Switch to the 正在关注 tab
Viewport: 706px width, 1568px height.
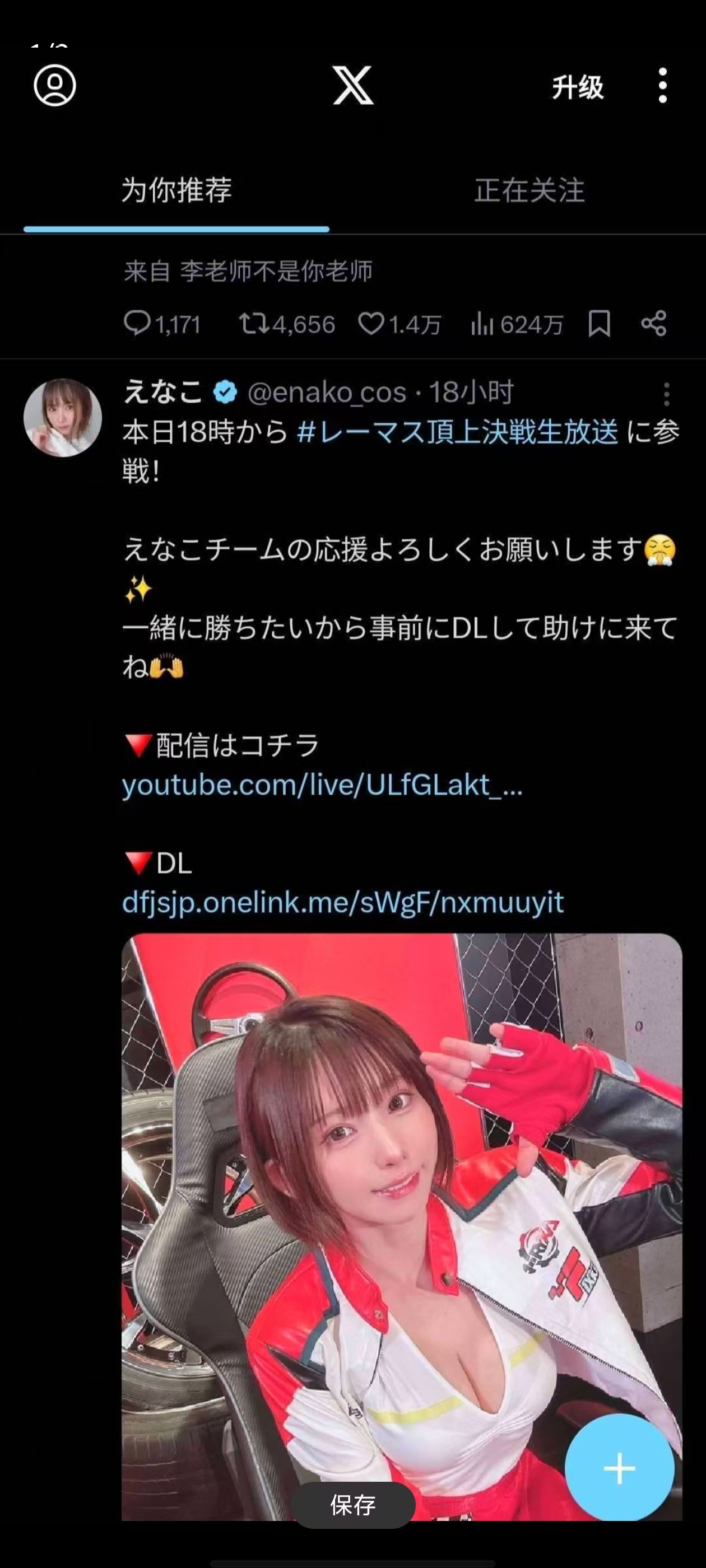(x=529, y=190)
